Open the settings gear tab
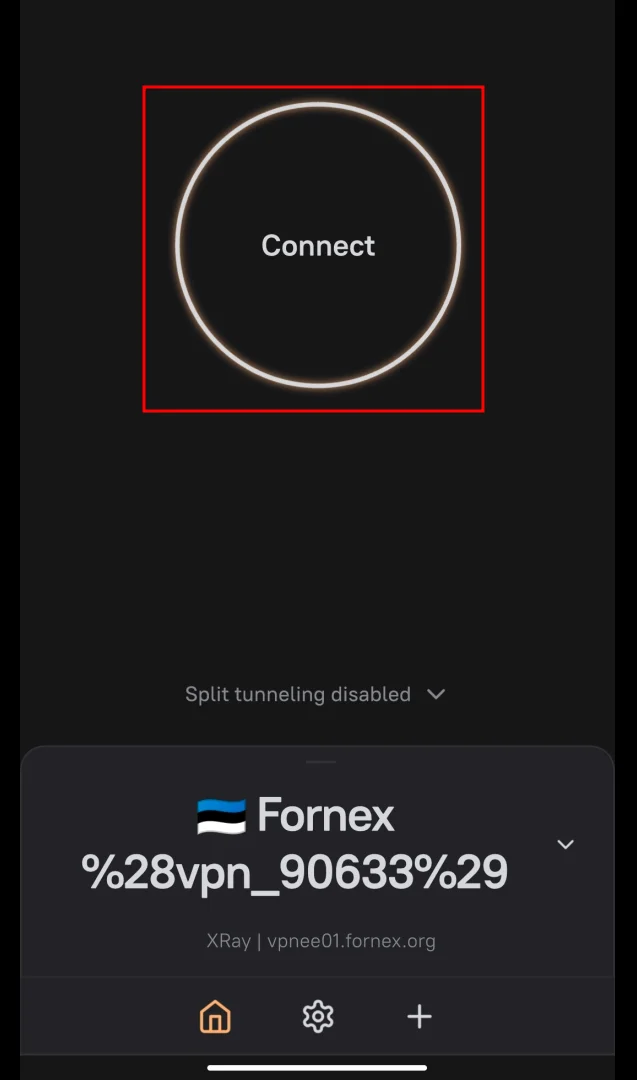Viewport: 637px width, 1080px height. click(317, 1017)
